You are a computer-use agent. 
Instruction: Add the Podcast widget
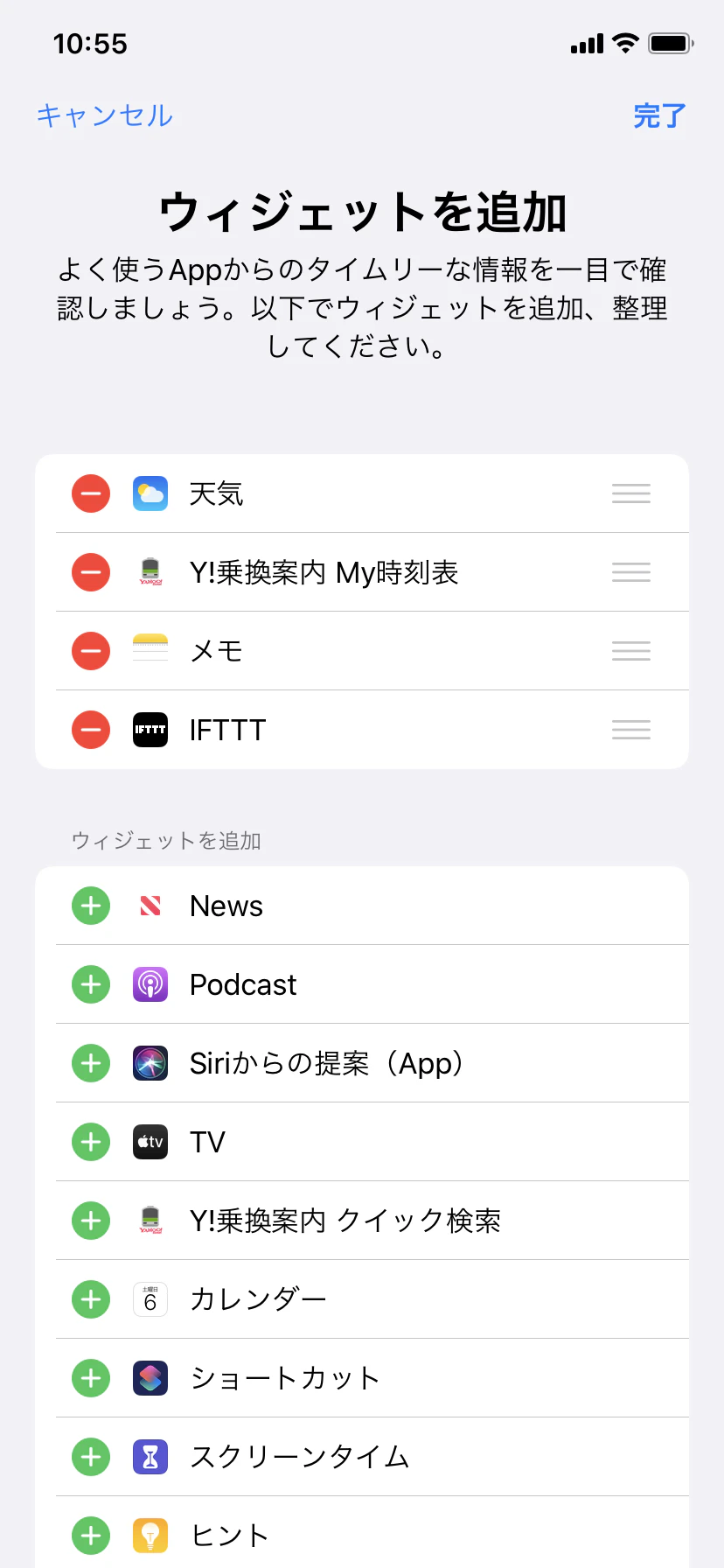click(91, 984)
